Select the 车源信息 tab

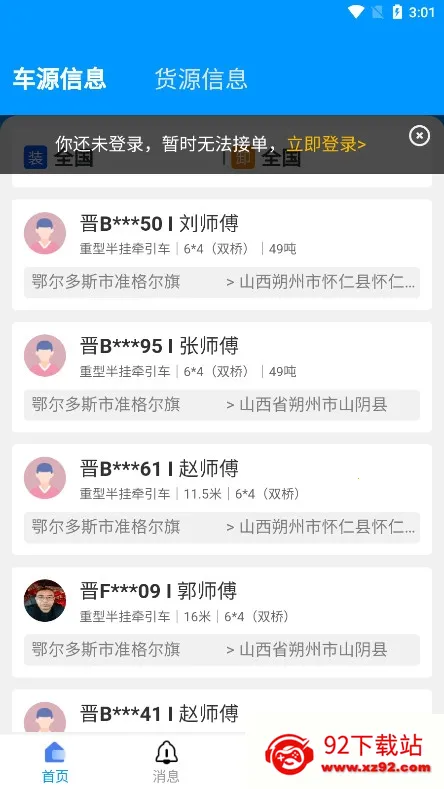[59, 79]
